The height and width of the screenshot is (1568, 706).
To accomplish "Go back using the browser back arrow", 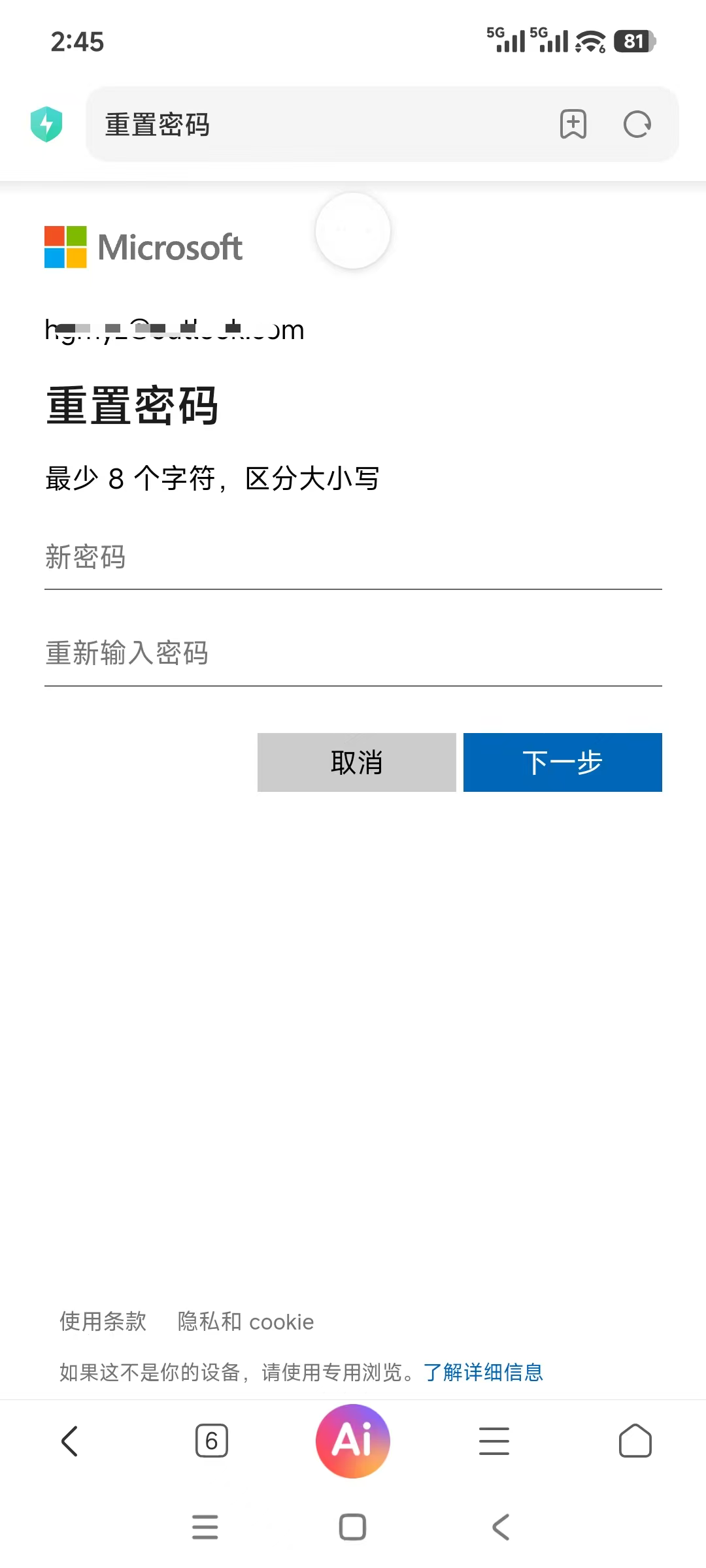I will coord(70,1441).
